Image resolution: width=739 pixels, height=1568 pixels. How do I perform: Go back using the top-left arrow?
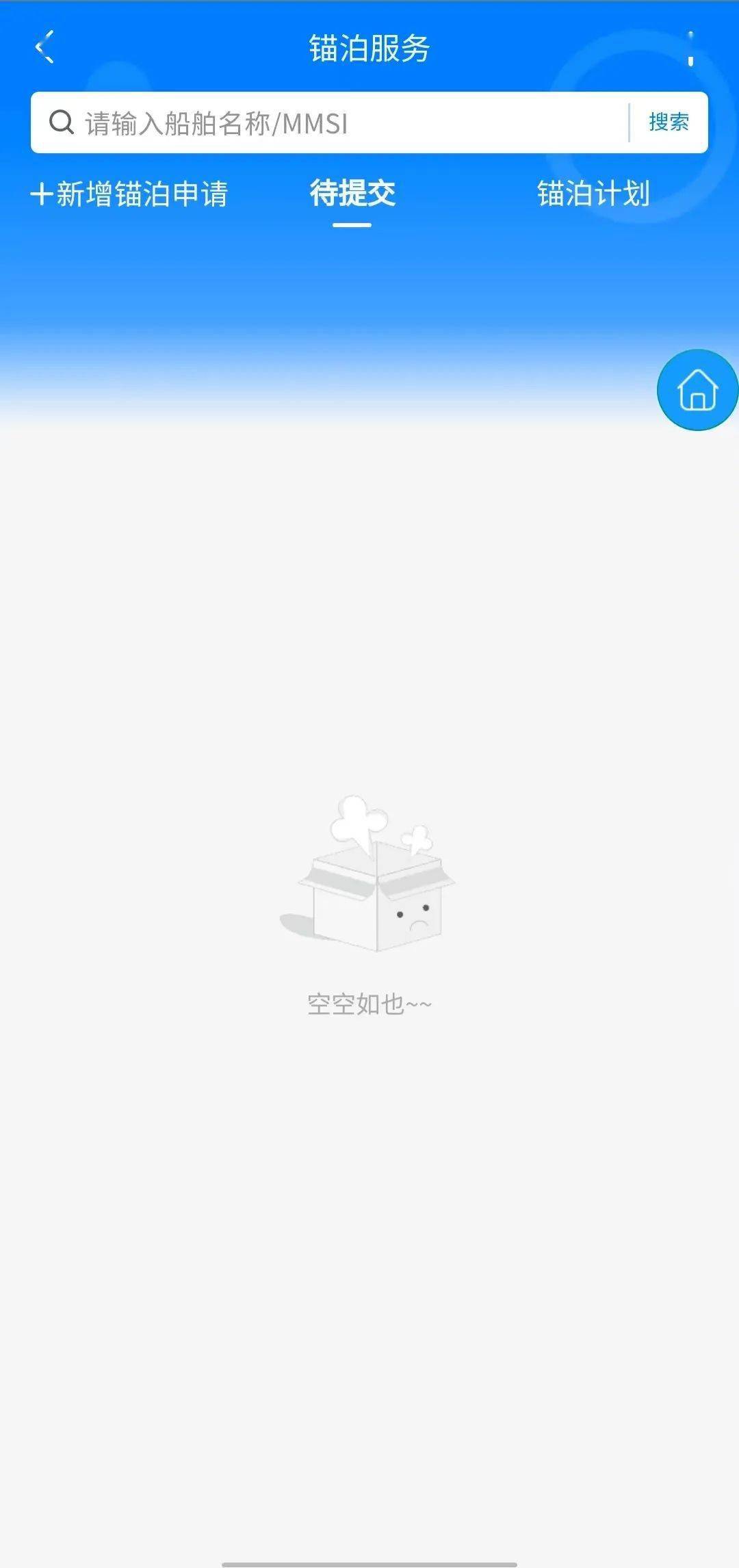pyautogui.click(x=44, y=48)
